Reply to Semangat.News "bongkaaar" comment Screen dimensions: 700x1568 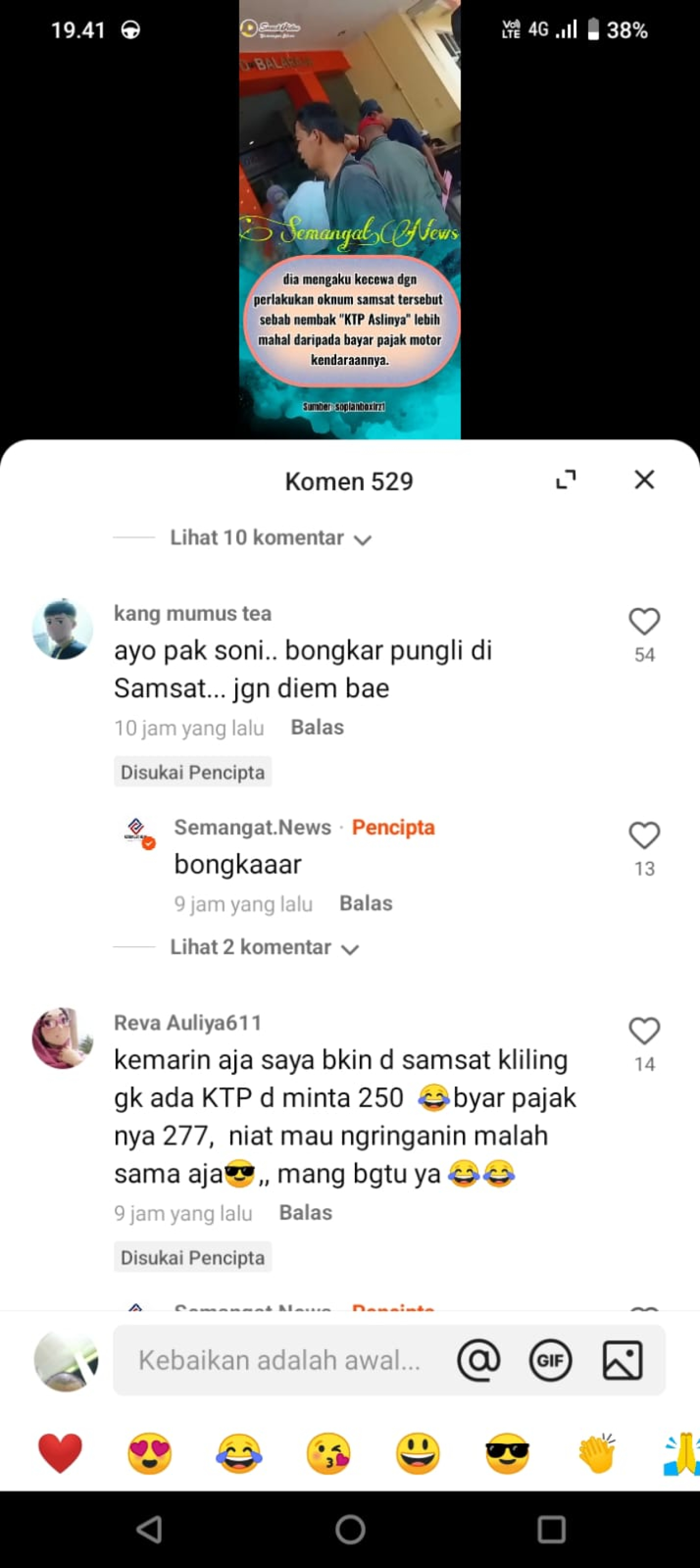click(366, 904)
